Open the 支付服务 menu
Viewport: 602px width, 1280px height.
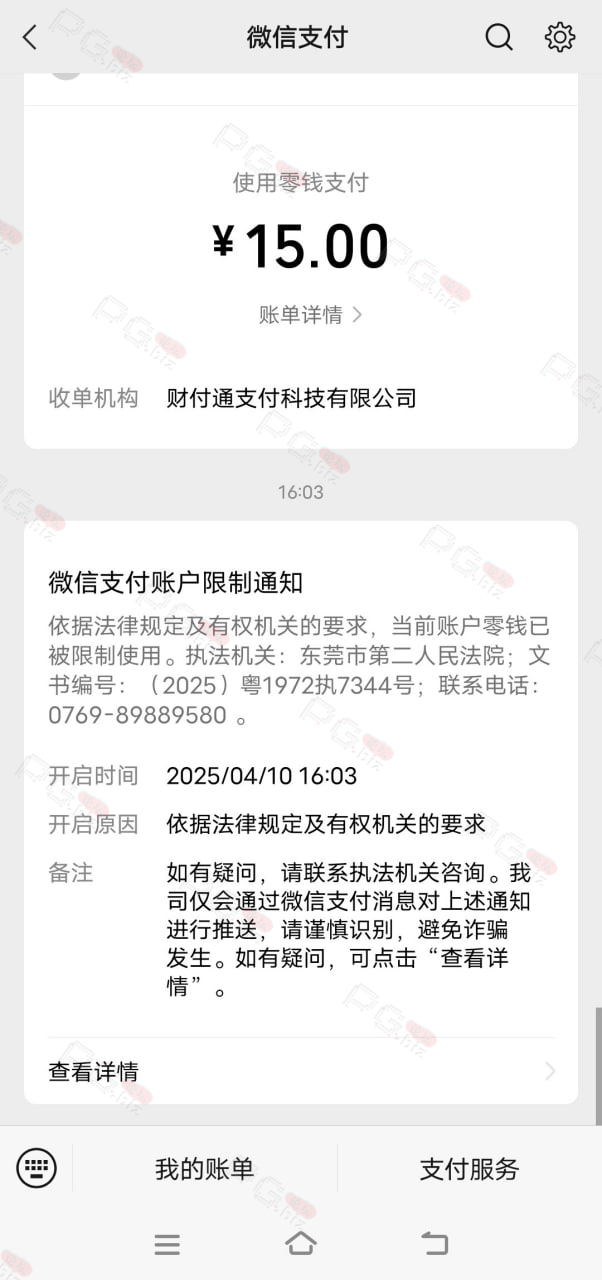(x=470, y=1168)
